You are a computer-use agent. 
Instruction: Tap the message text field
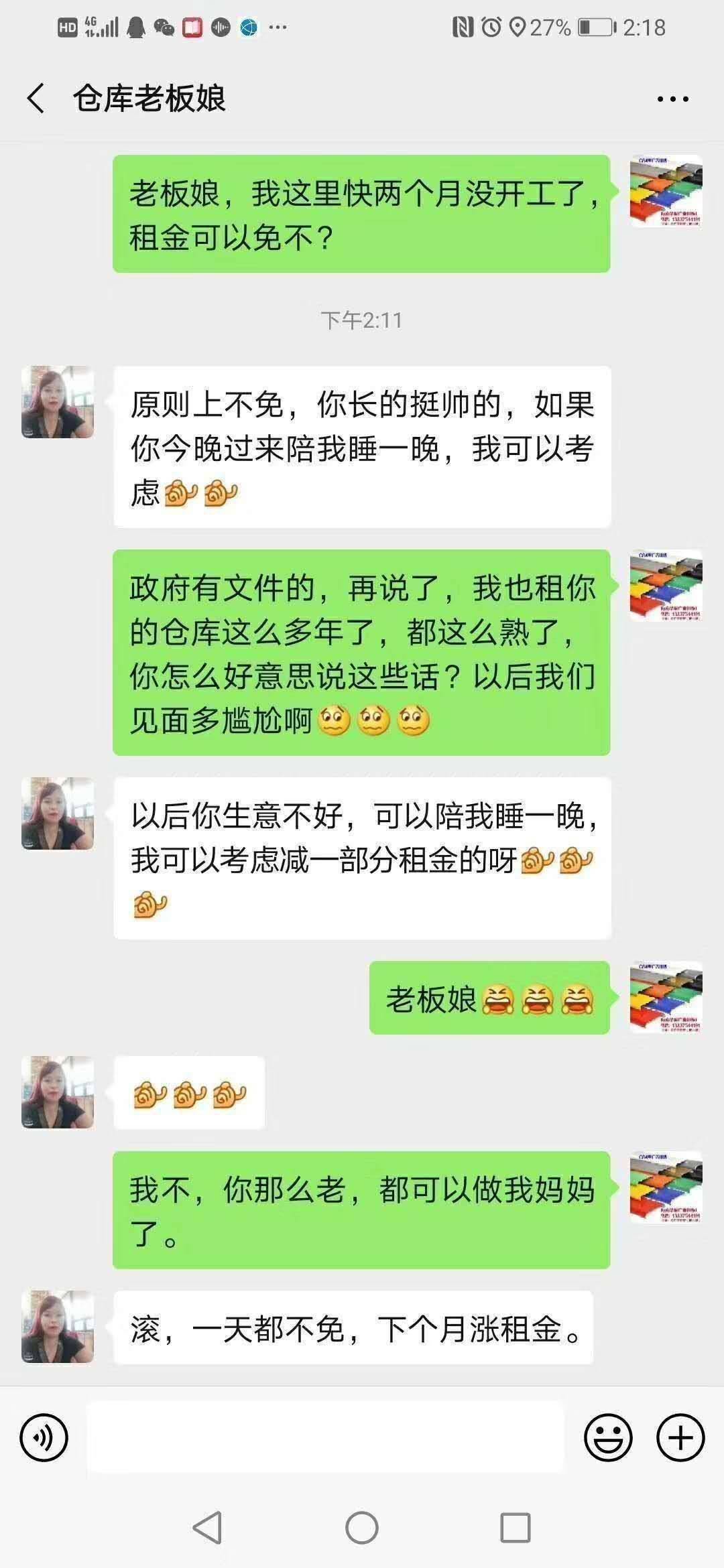325,1438
